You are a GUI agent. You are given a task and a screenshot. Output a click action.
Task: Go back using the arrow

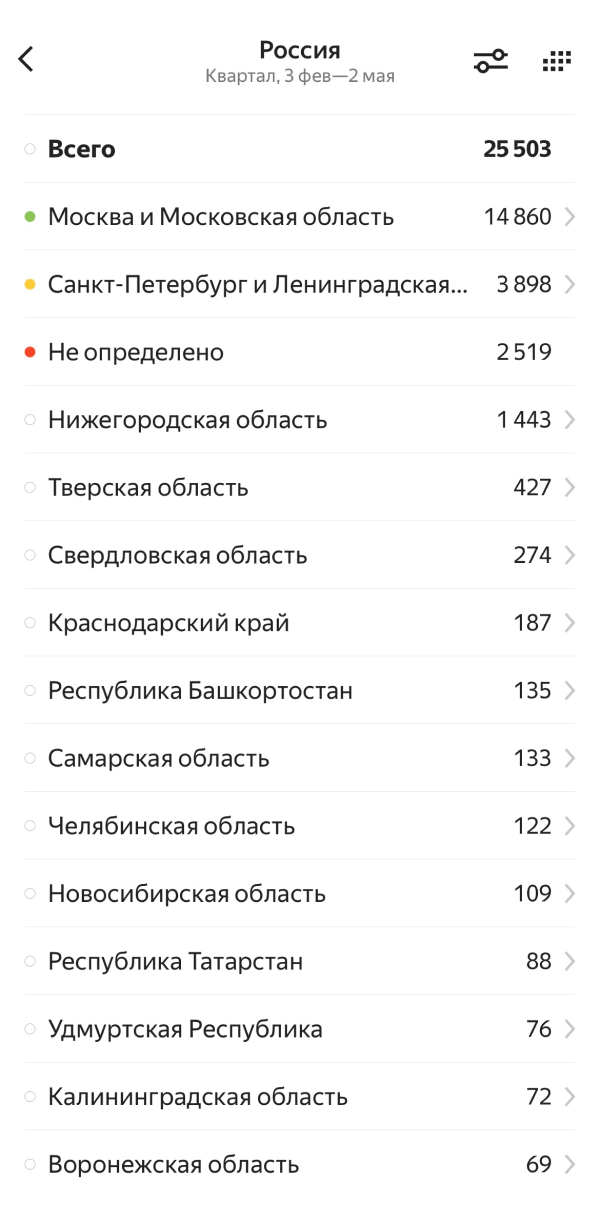tap(26, 59)
